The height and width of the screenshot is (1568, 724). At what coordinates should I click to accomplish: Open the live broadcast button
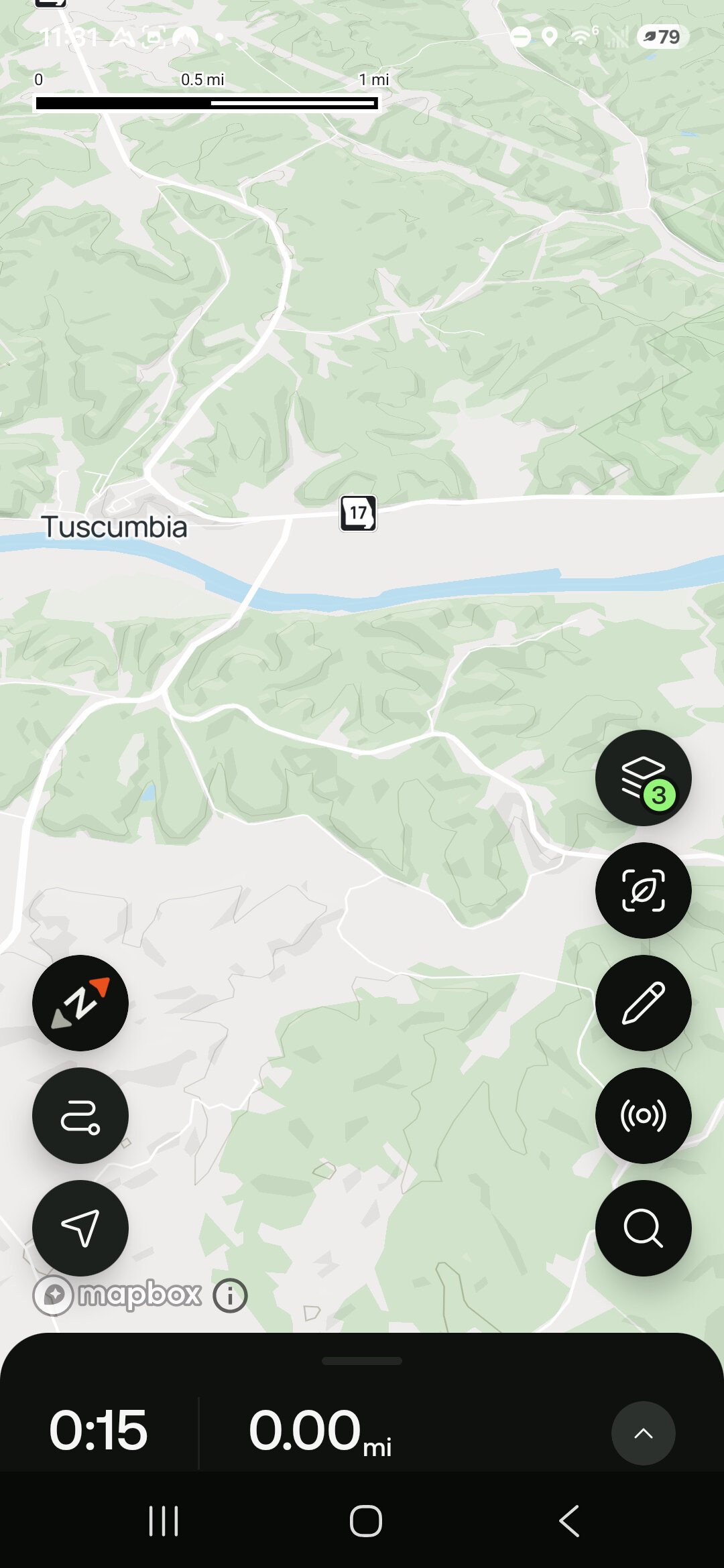point(643,1116)
